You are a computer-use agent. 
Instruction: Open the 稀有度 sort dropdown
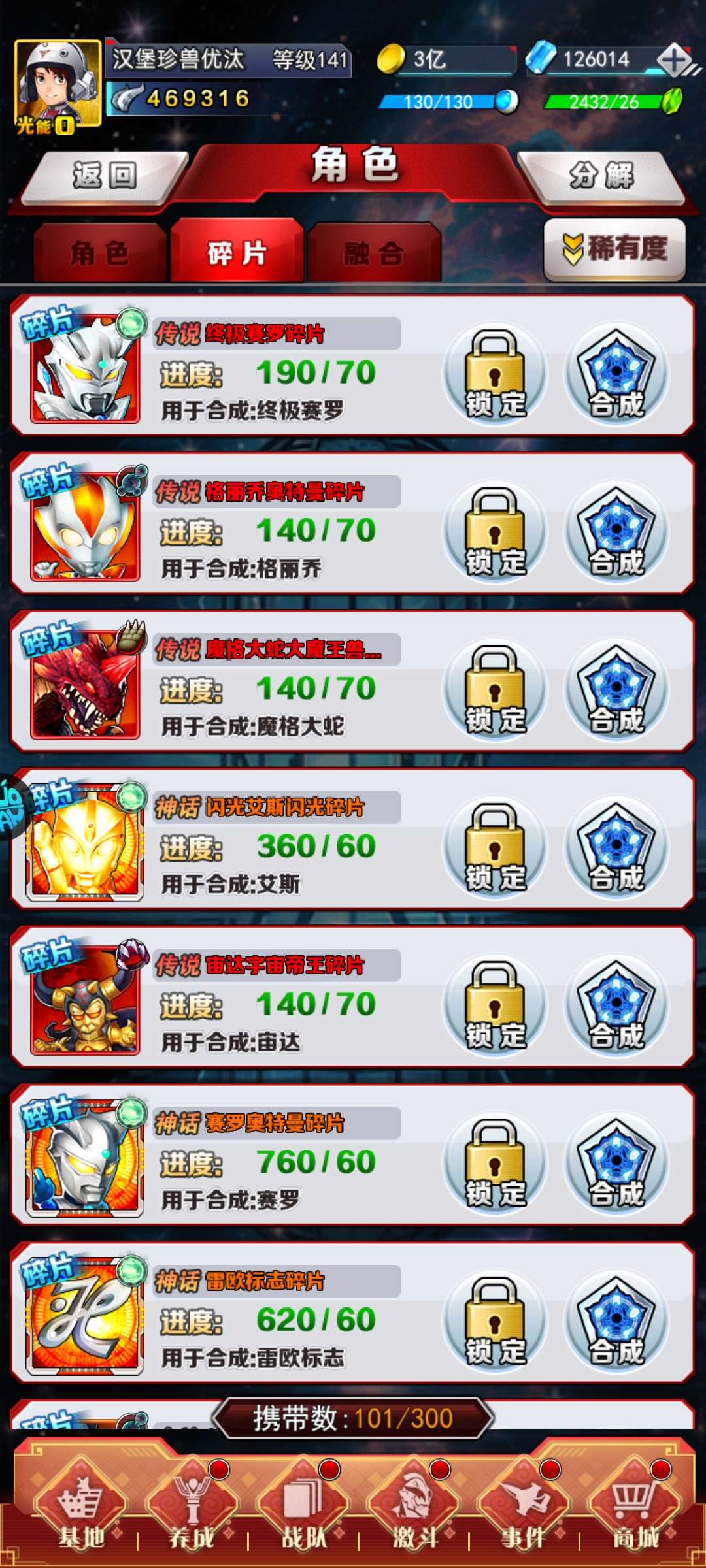[x=614, y=249]
